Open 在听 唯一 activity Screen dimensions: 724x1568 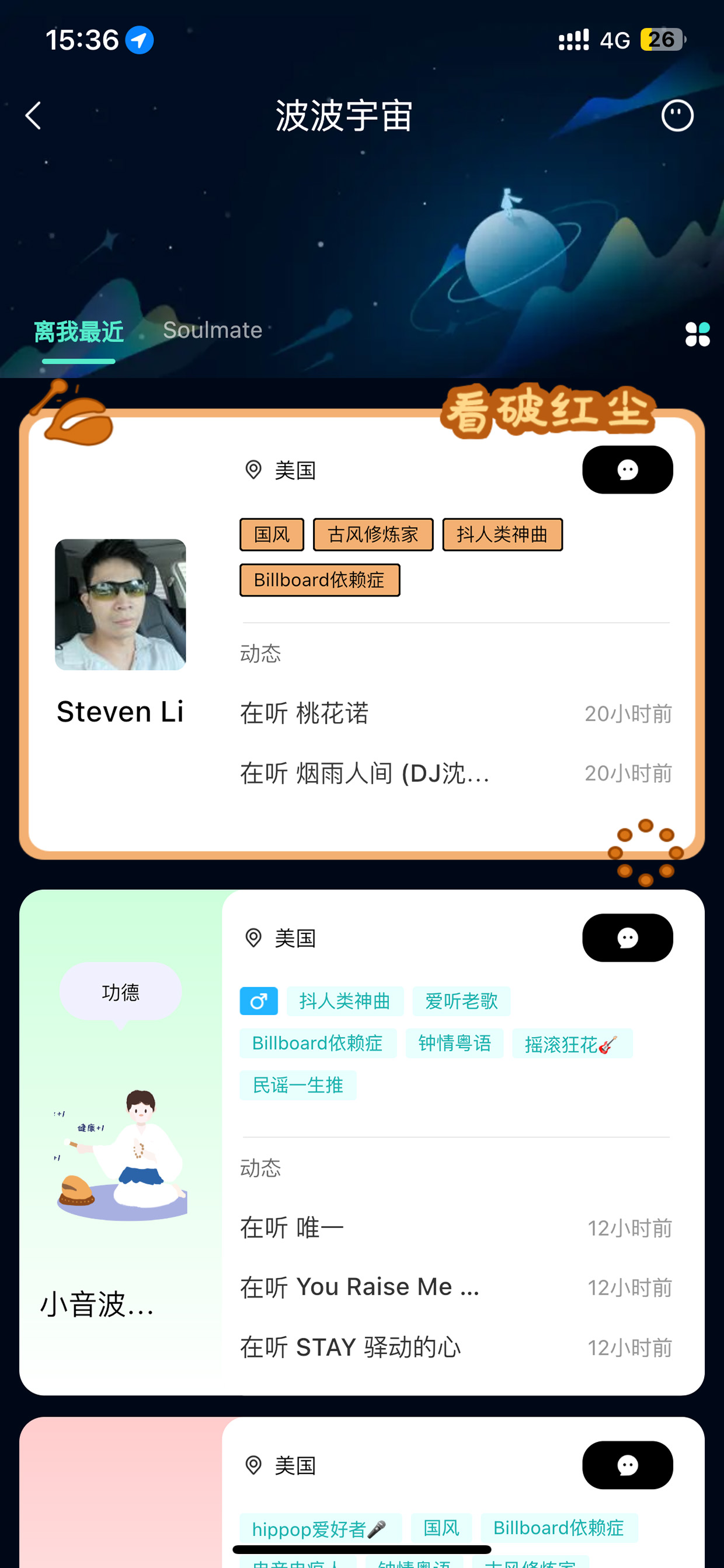tap(455, 1228)
